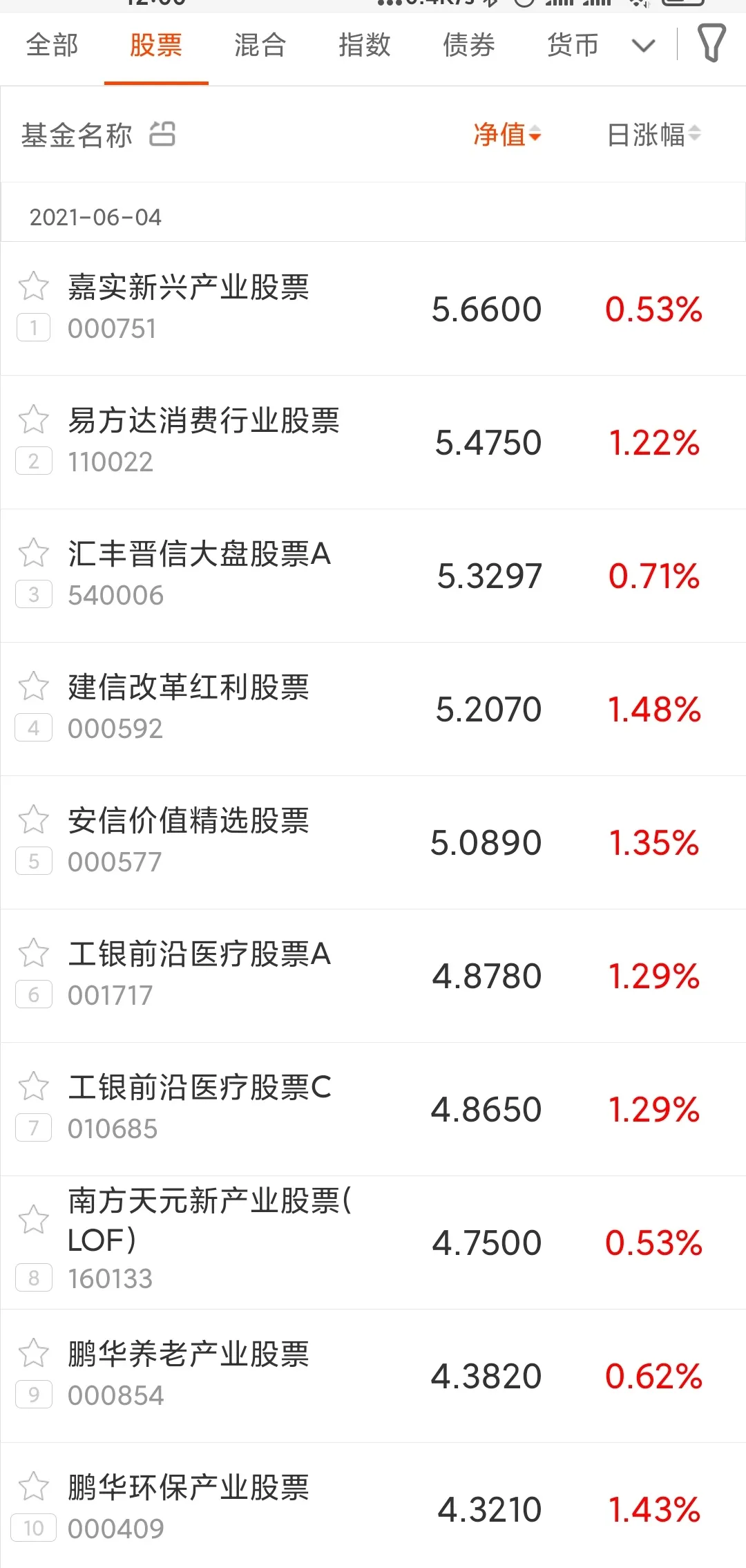Switch to the 全部 tab
Screen dimensions: 746x1568
pyautogui.click(x=52, y=46)
